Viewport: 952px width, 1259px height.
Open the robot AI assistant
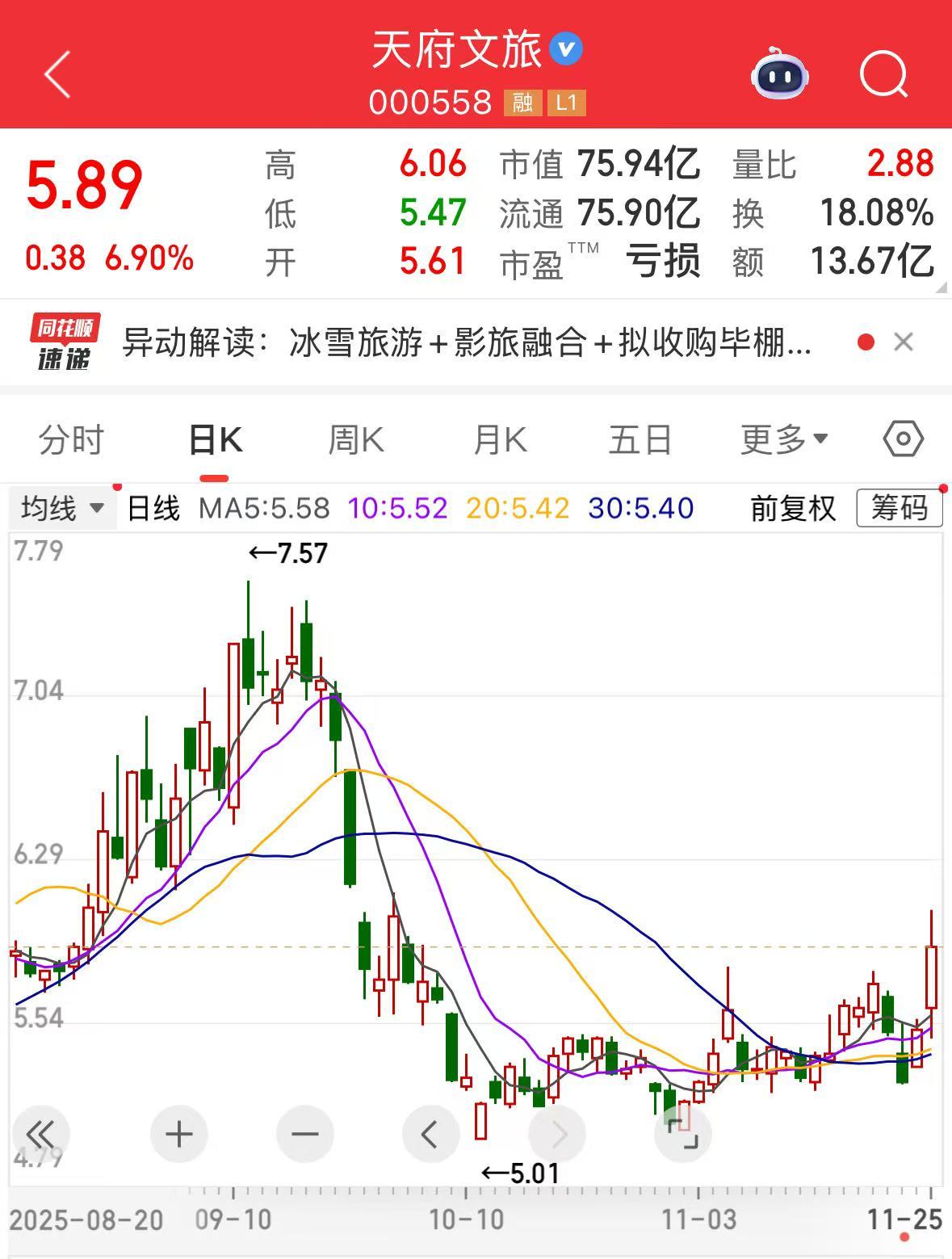pos(779,74)
